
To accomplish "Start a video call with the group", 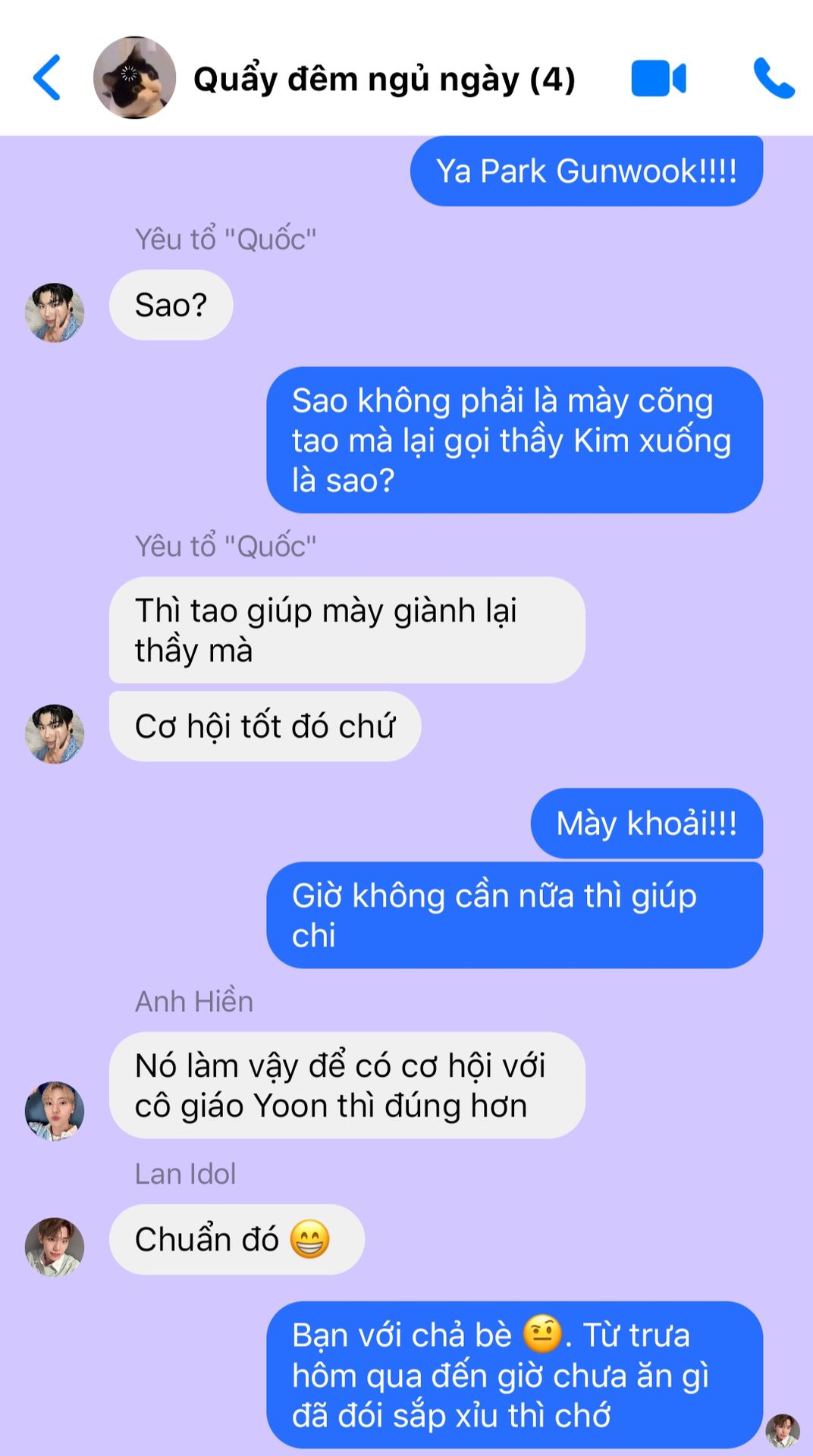I will pos(658,79).
